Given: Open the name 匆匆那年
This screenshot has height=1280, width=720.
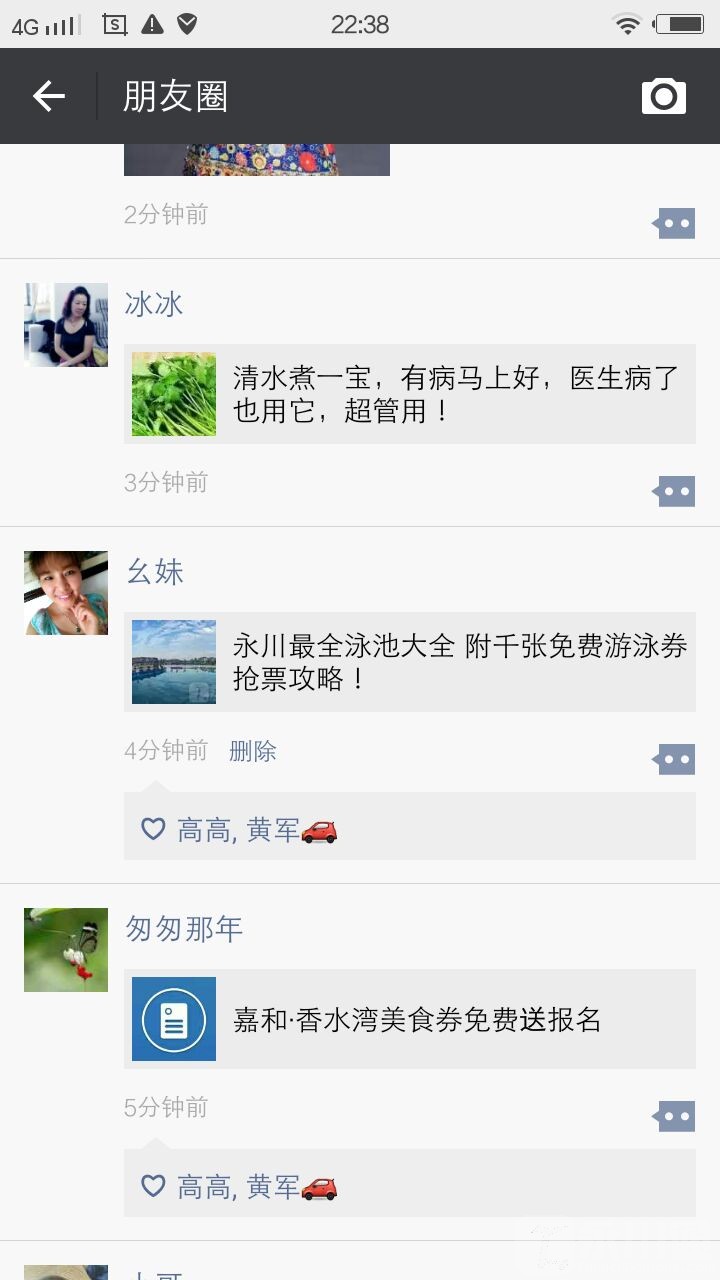Looking at the screenshot, I should tap(184, 929).
